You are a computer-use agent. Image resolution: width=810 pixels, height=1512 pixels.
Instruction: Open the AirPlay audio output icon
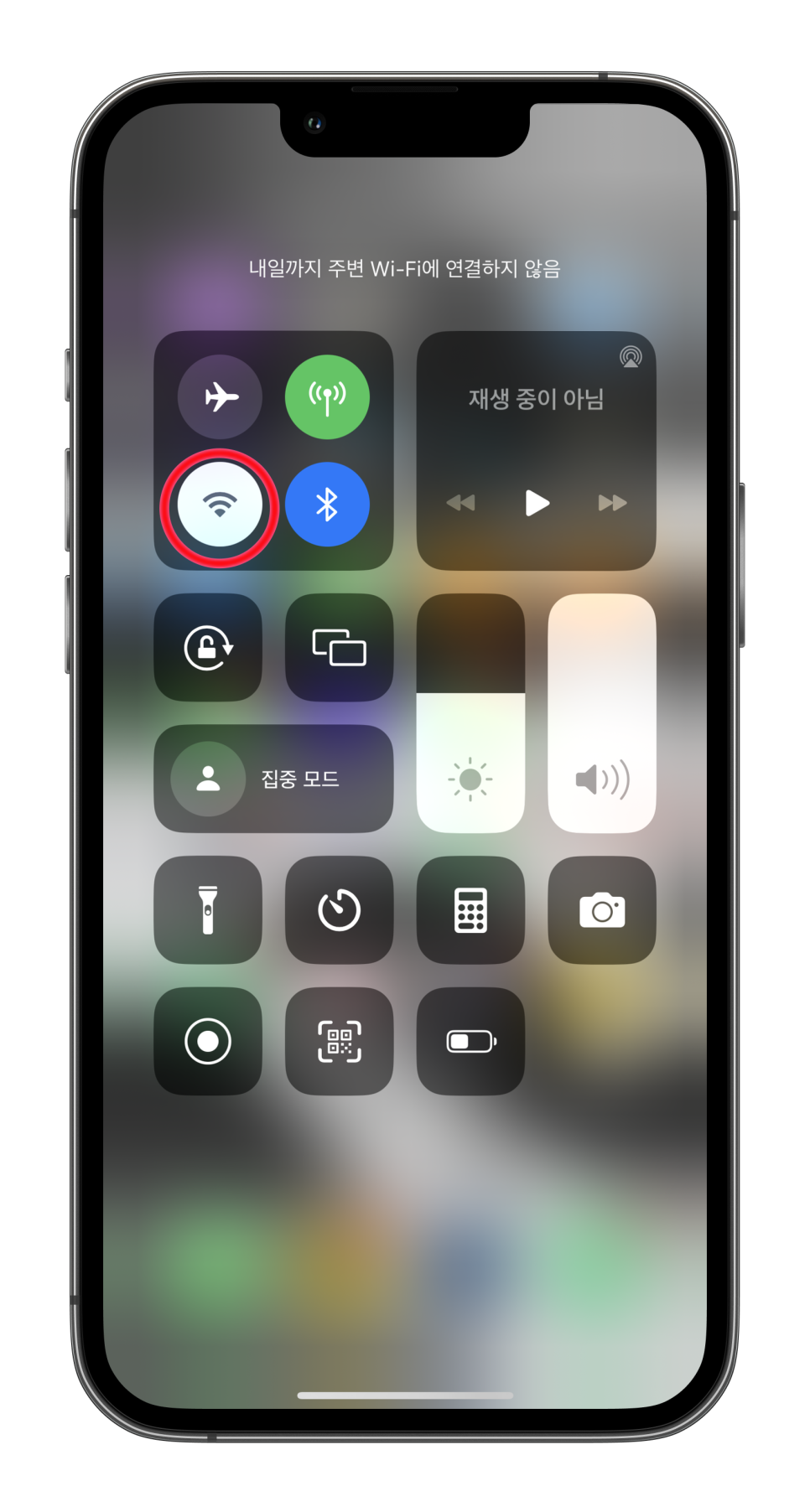(631, 357)
